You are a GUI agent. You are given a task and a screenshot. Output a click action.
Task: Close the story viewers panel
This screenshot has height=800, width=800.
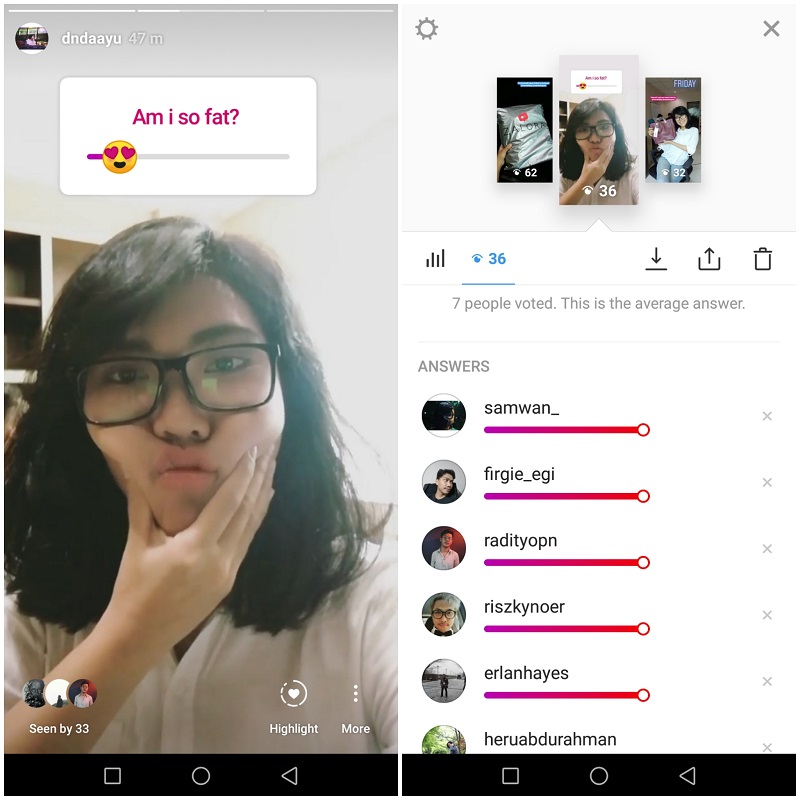tap(771, 29)
